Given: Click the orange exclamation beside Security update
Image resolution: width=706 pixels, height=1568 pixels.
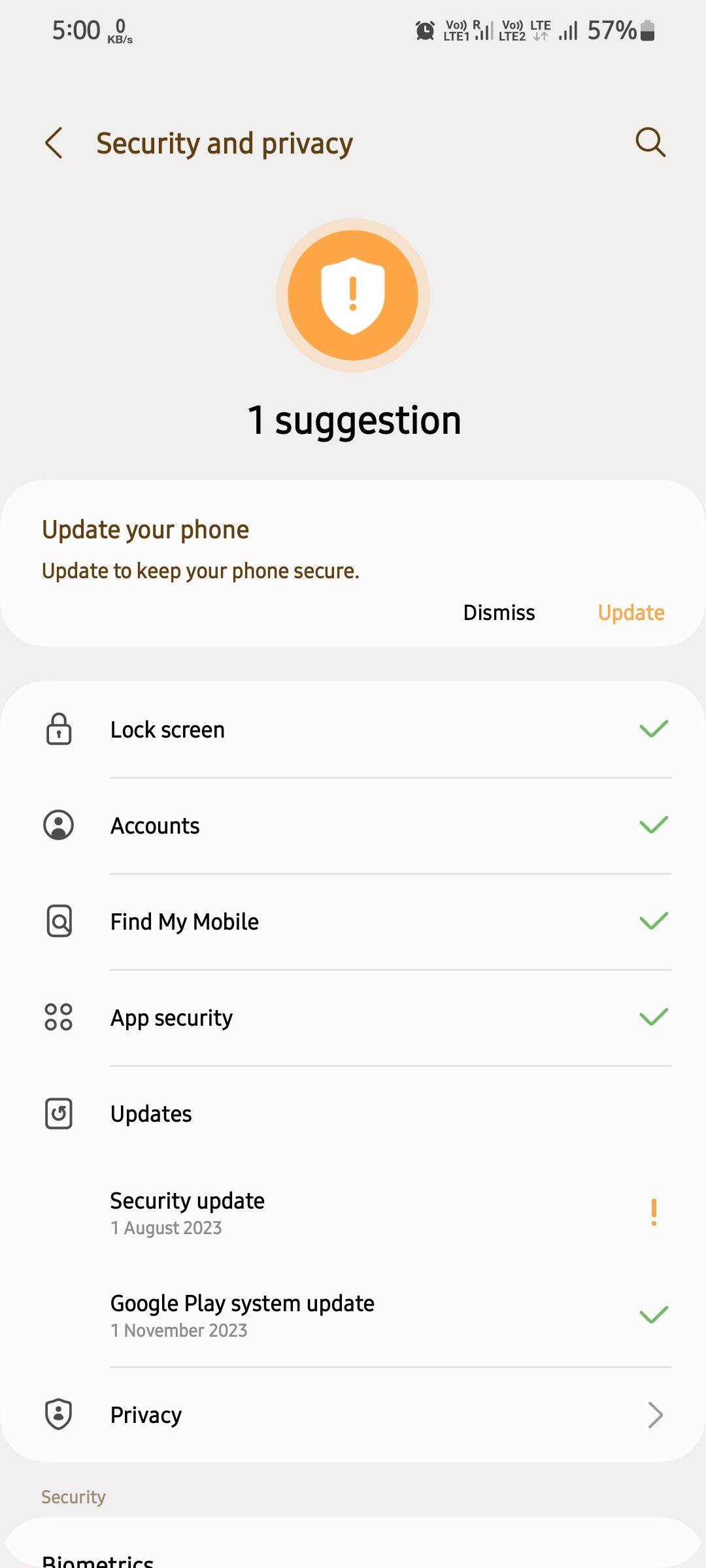Looking at the screenshot, I should coord(654,1212).
